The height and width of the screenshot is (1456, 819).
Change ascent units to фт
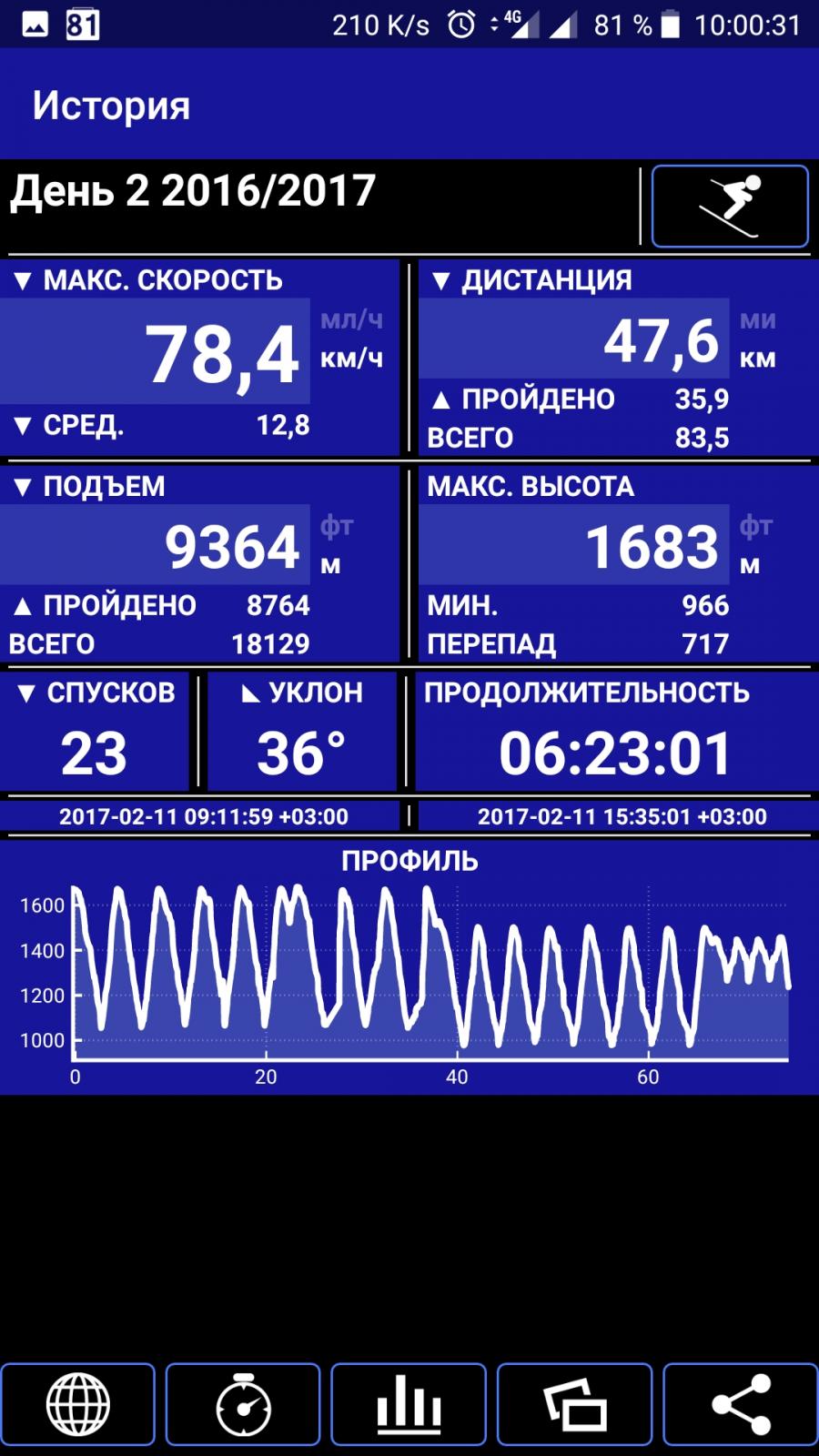[336, 526]
